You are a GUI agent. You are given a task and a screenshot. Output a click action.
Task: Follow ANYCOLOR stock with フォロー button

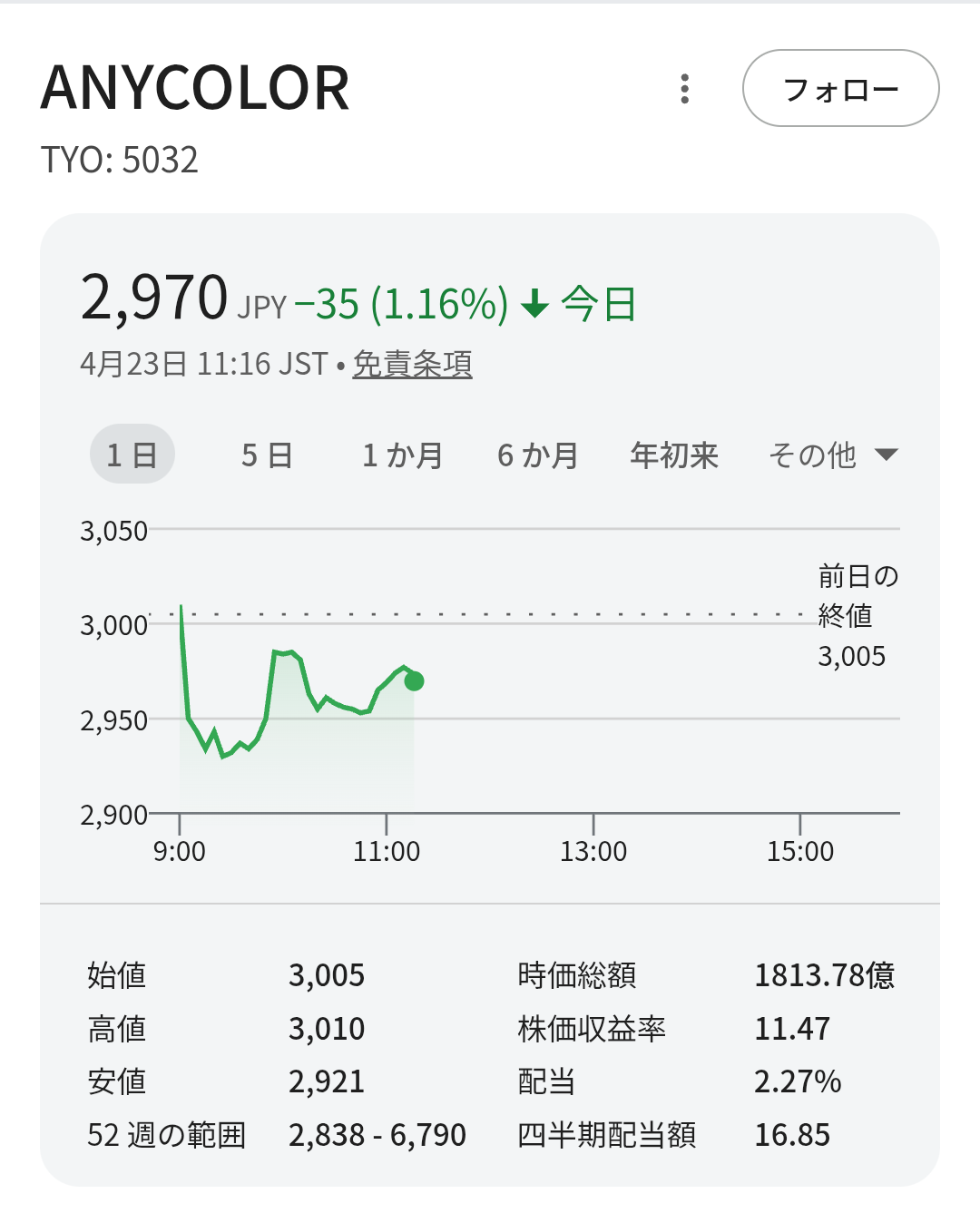[840, 89]
